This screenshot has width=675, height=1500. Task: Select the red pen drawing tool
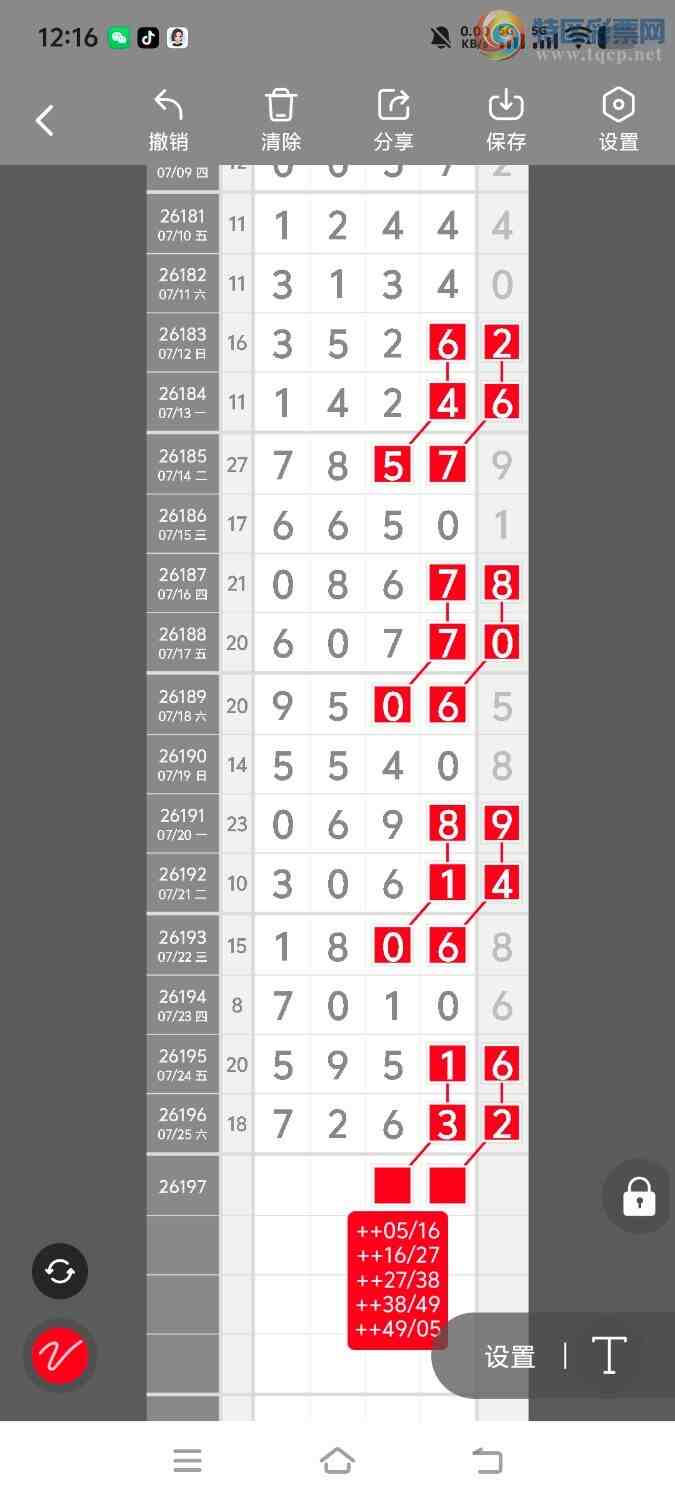click(60, 1356)
